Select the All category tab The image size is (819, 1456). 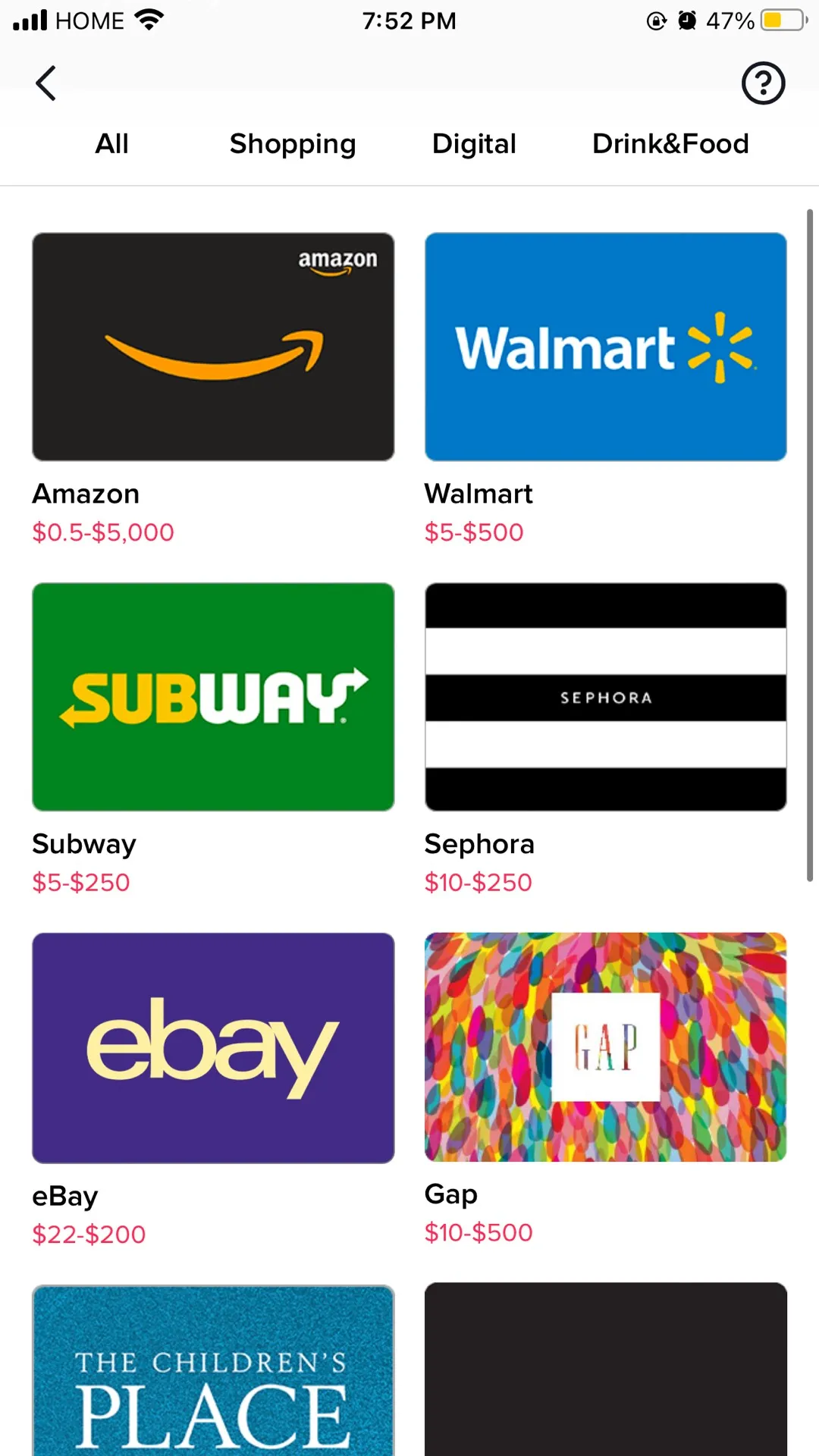pos(111,143)
